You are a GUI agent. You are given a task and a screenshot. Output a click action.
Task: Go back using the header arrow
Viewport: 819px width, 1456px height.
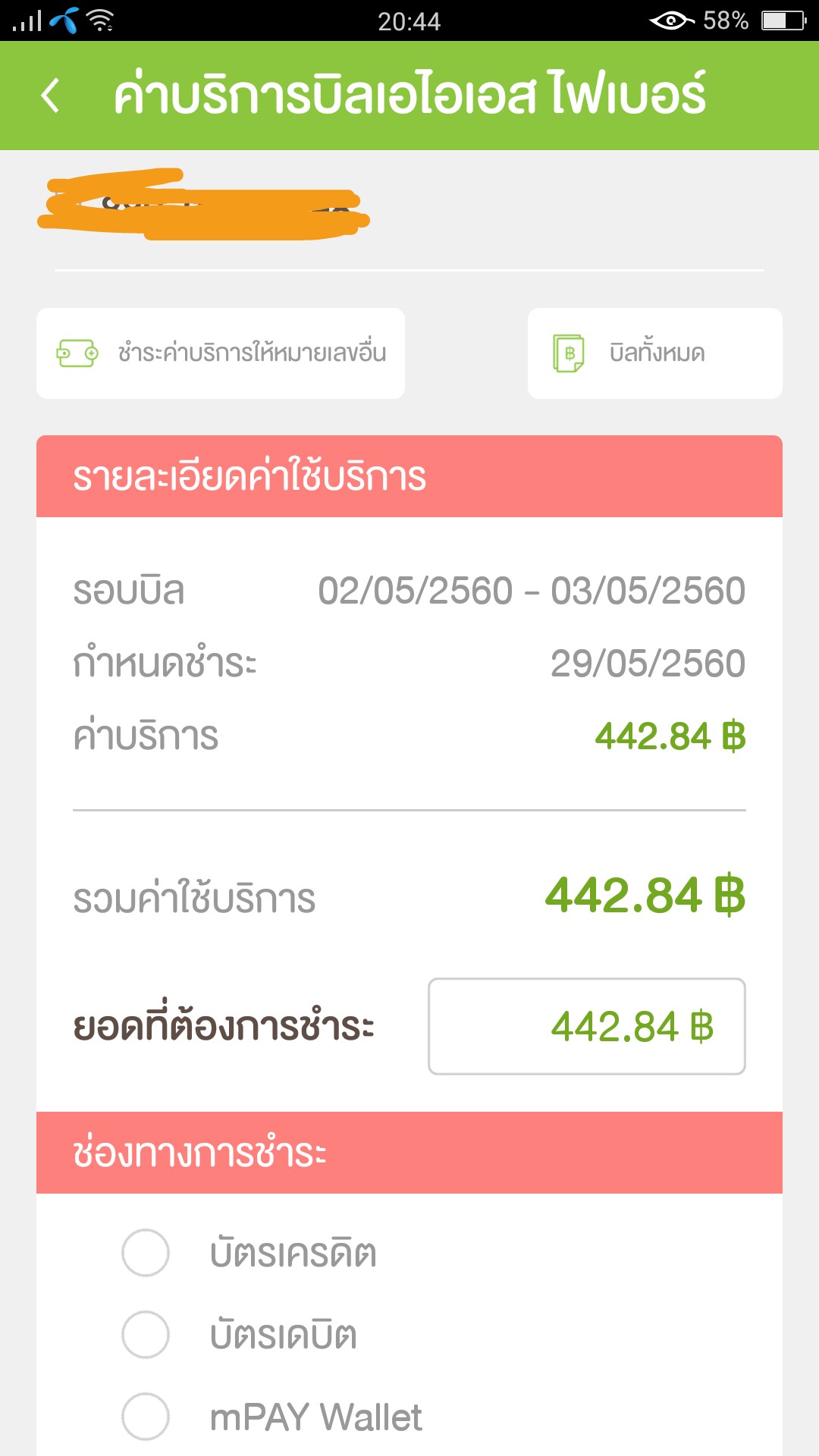click(x=50, y=96)
